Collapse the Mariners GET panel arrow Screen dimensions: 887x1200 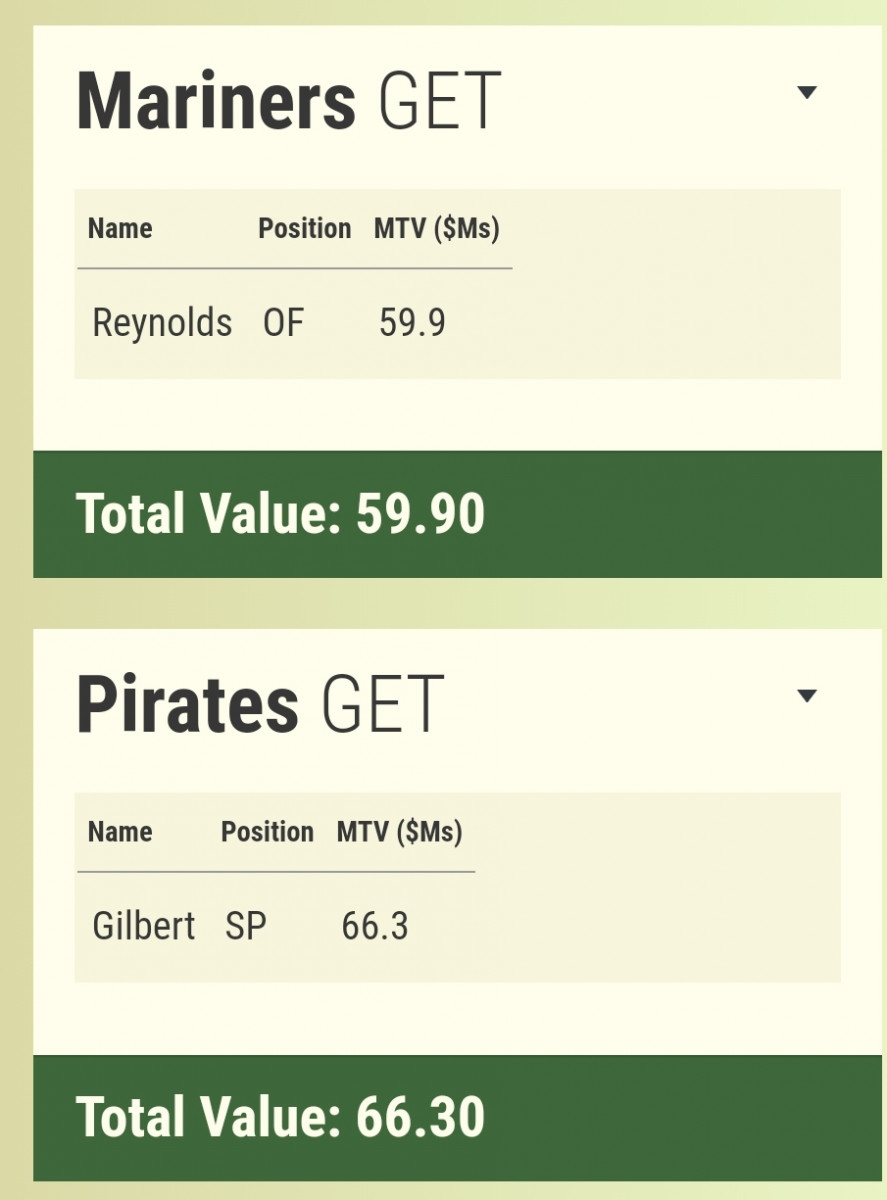point(807,93)
